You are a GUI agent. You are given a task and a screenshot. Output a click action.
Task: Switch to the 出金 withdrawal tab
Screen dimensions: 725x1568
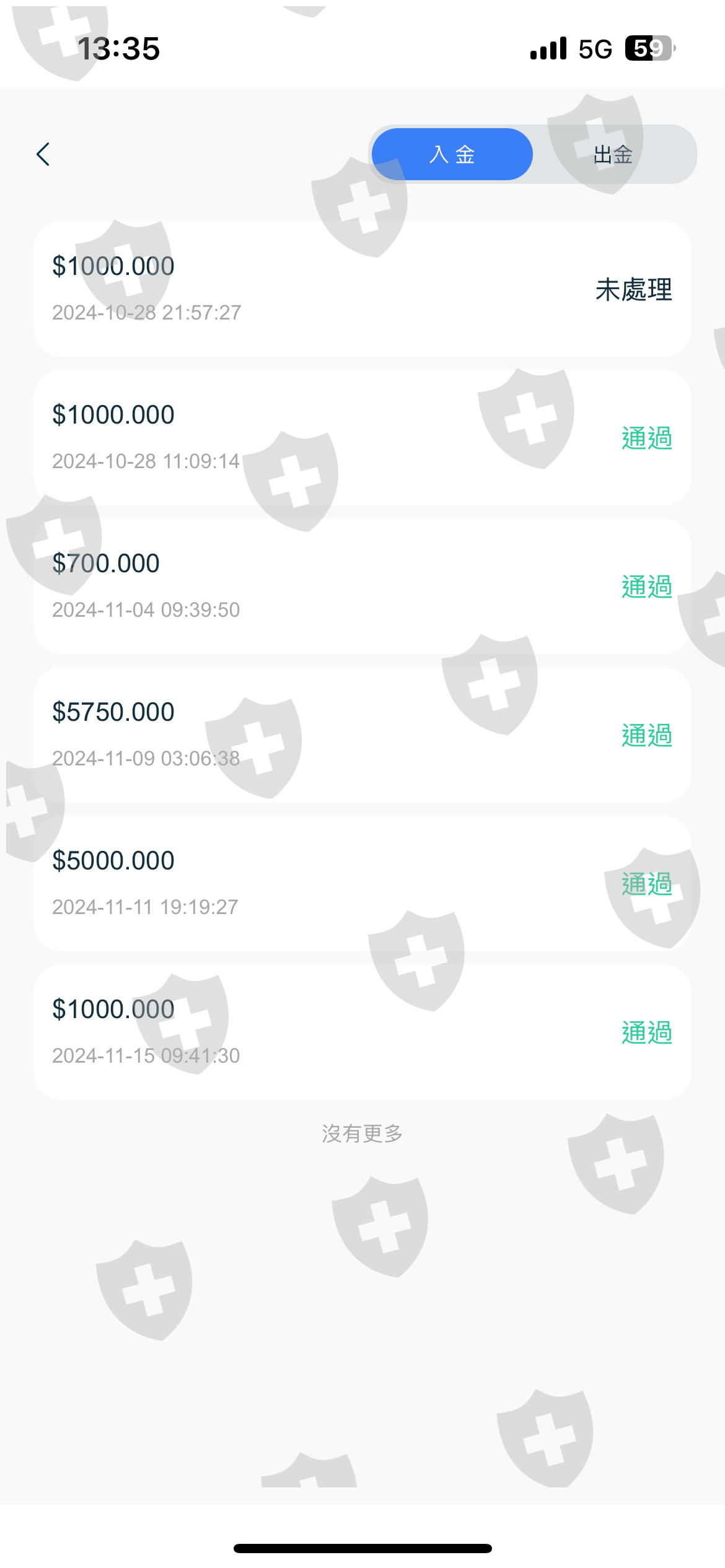click(613, 154)
